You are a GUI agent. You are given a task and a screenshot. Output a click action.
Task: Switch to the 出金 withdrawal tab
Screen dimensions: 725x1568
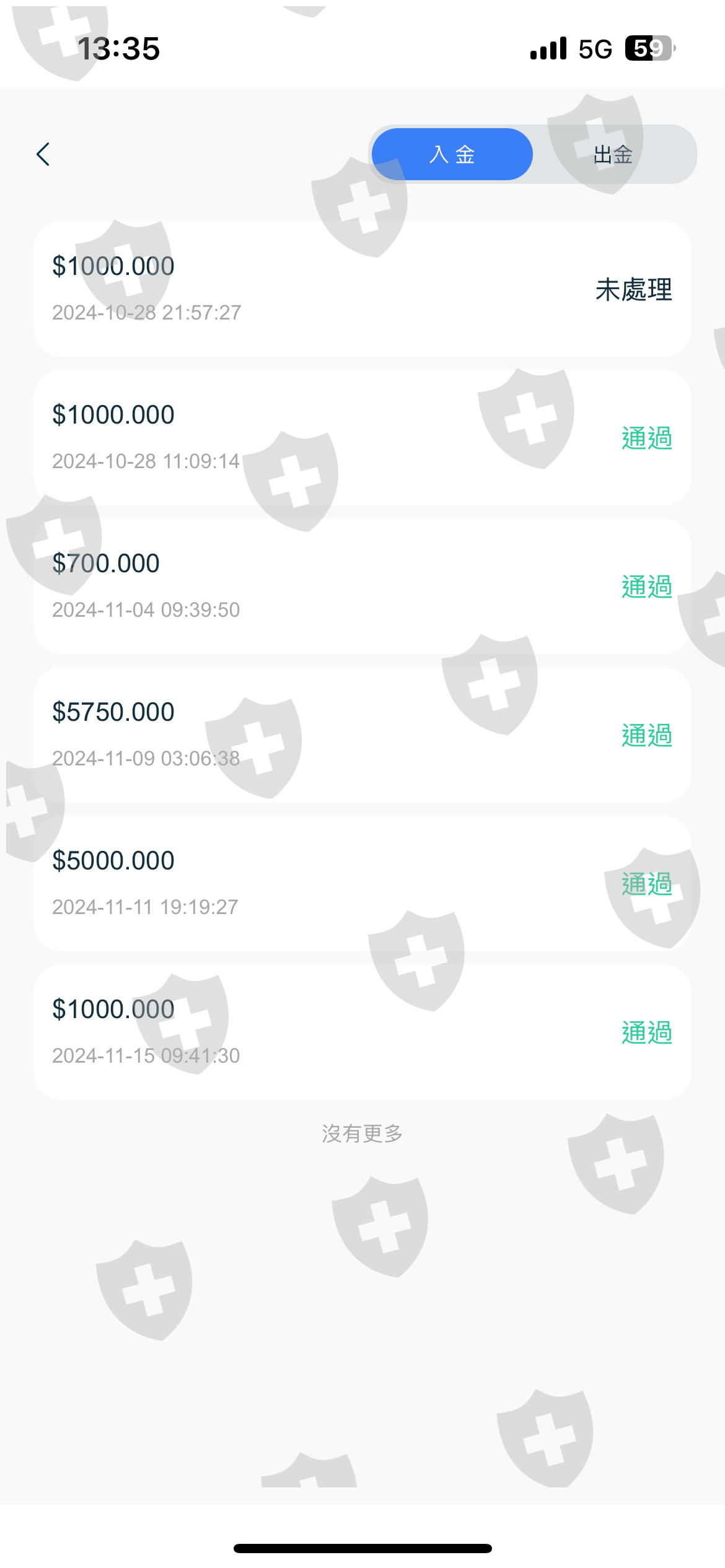click(613, 154)
